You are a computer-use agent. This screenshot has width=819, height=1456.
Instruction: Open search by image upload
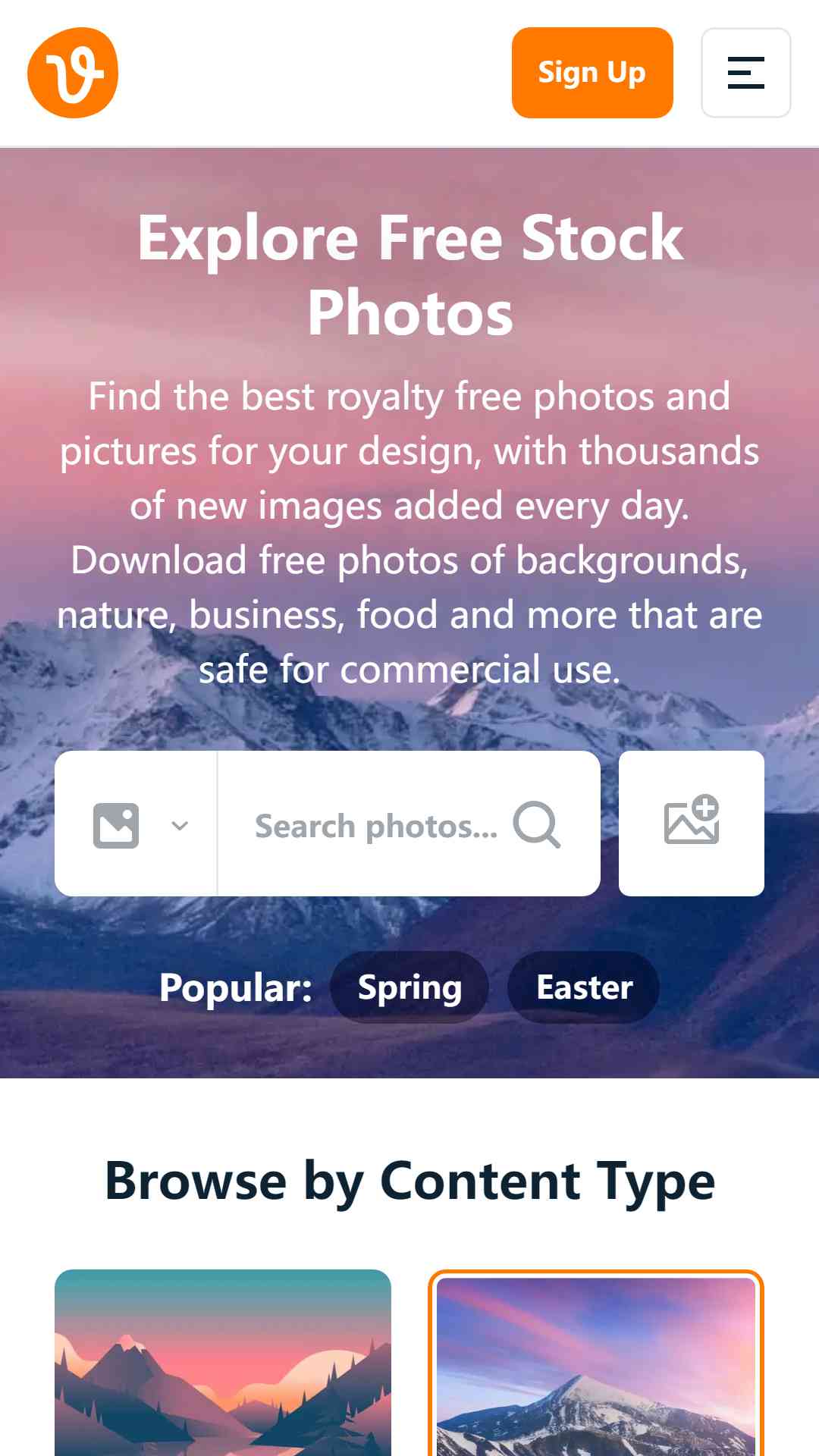pos(692,824)
